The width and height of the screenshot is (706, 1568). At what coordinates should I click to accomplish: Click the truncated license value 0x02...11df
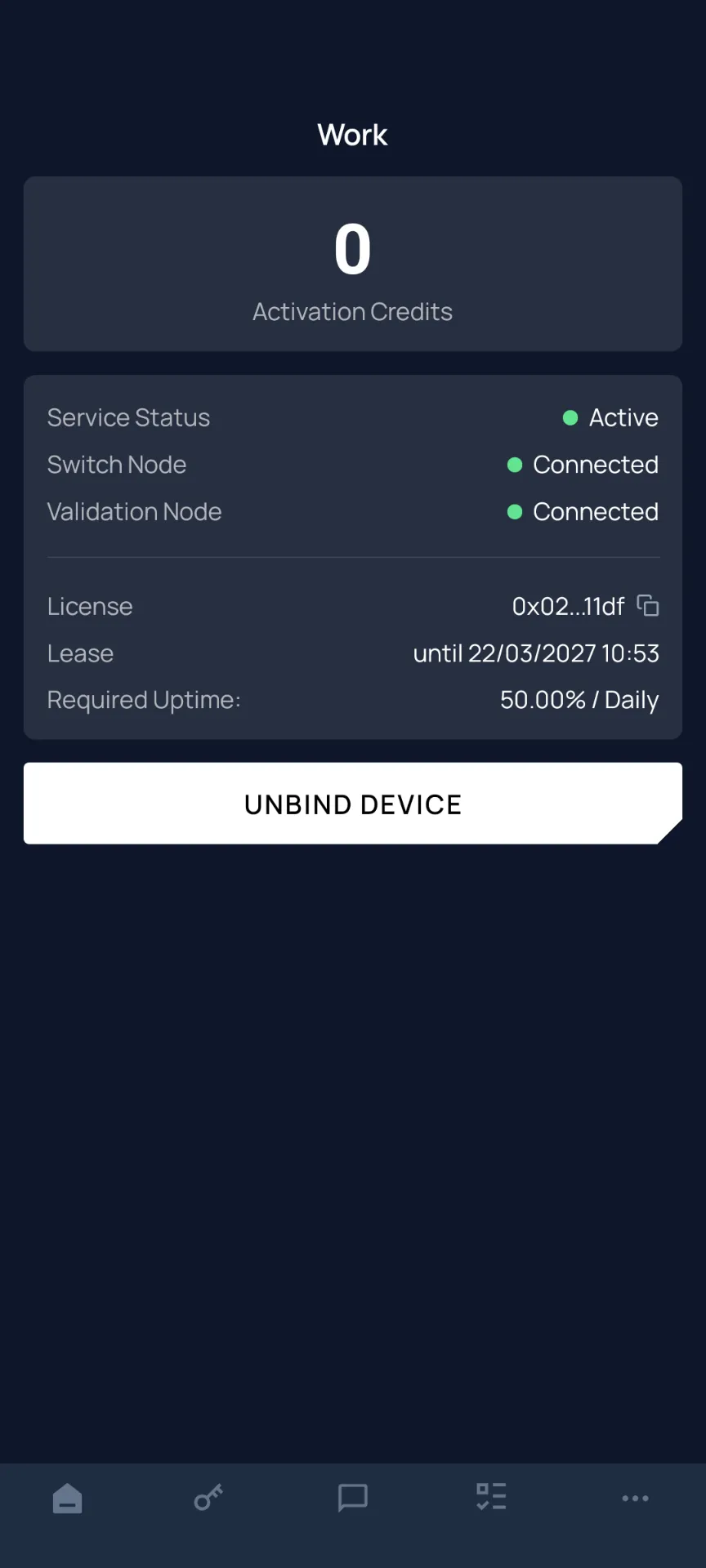pyautogui.click(x=568, y=606)
